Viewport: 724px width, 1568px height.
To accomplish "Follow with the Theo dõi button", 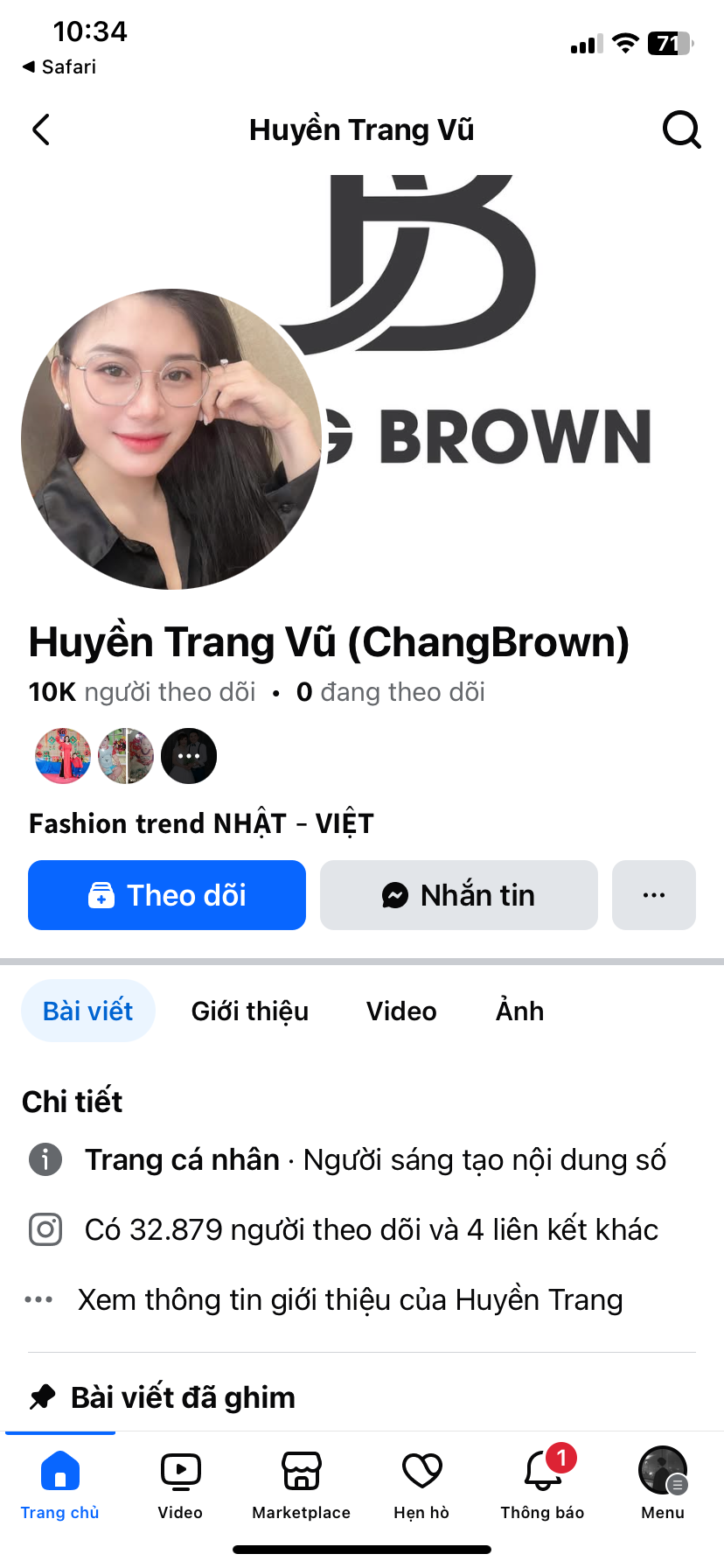I will [x=167, y=895].
